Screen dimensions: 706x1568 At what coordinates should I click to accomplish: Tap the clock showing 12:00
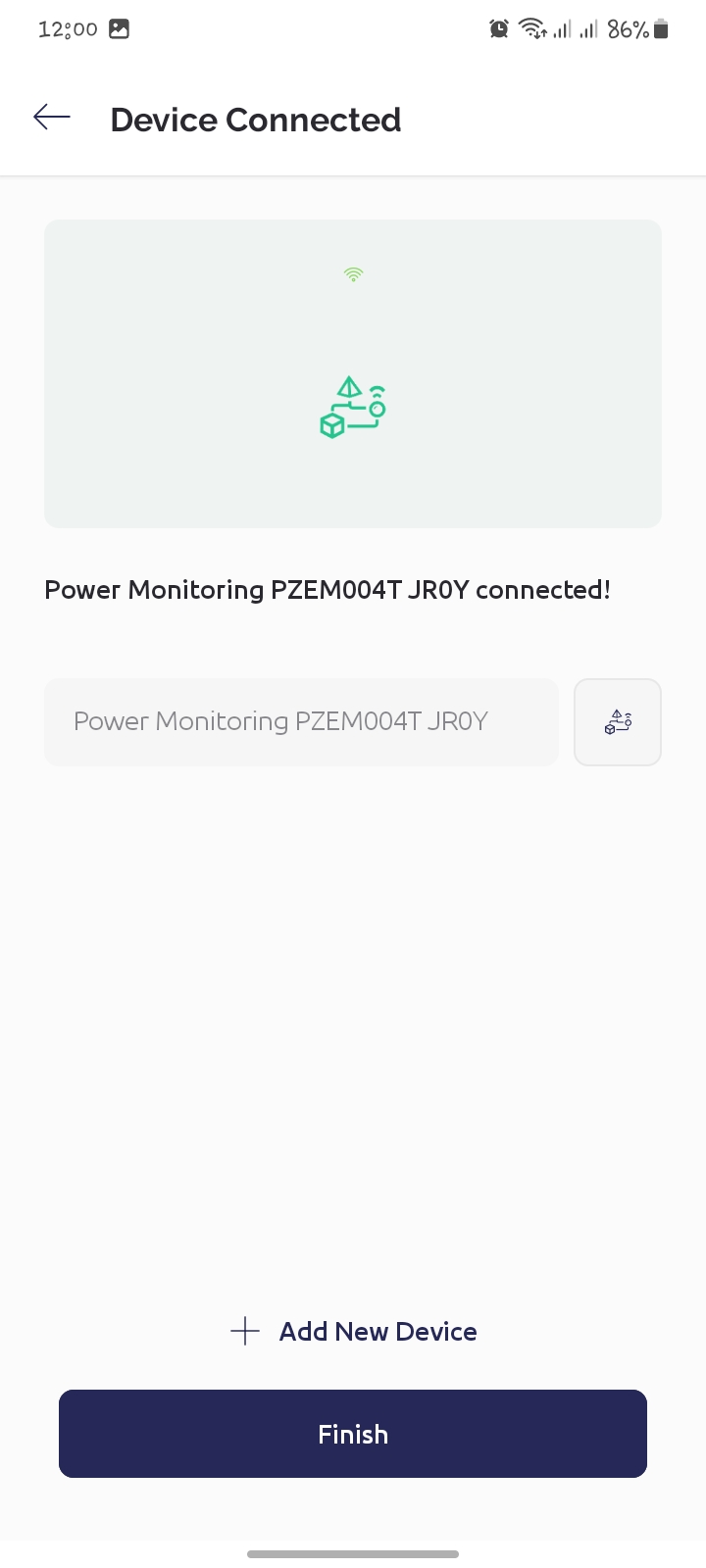[67, 28]
